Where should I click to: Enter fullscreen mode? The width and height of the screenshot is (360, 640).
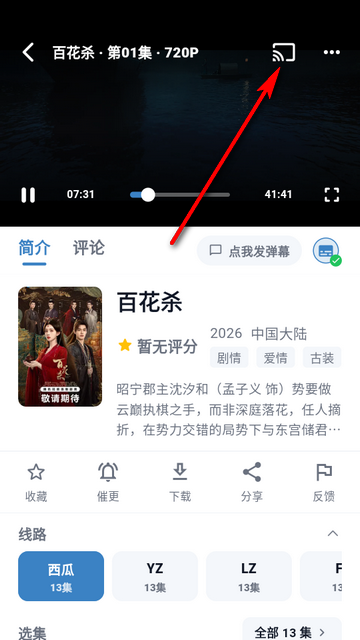(331, 194)
